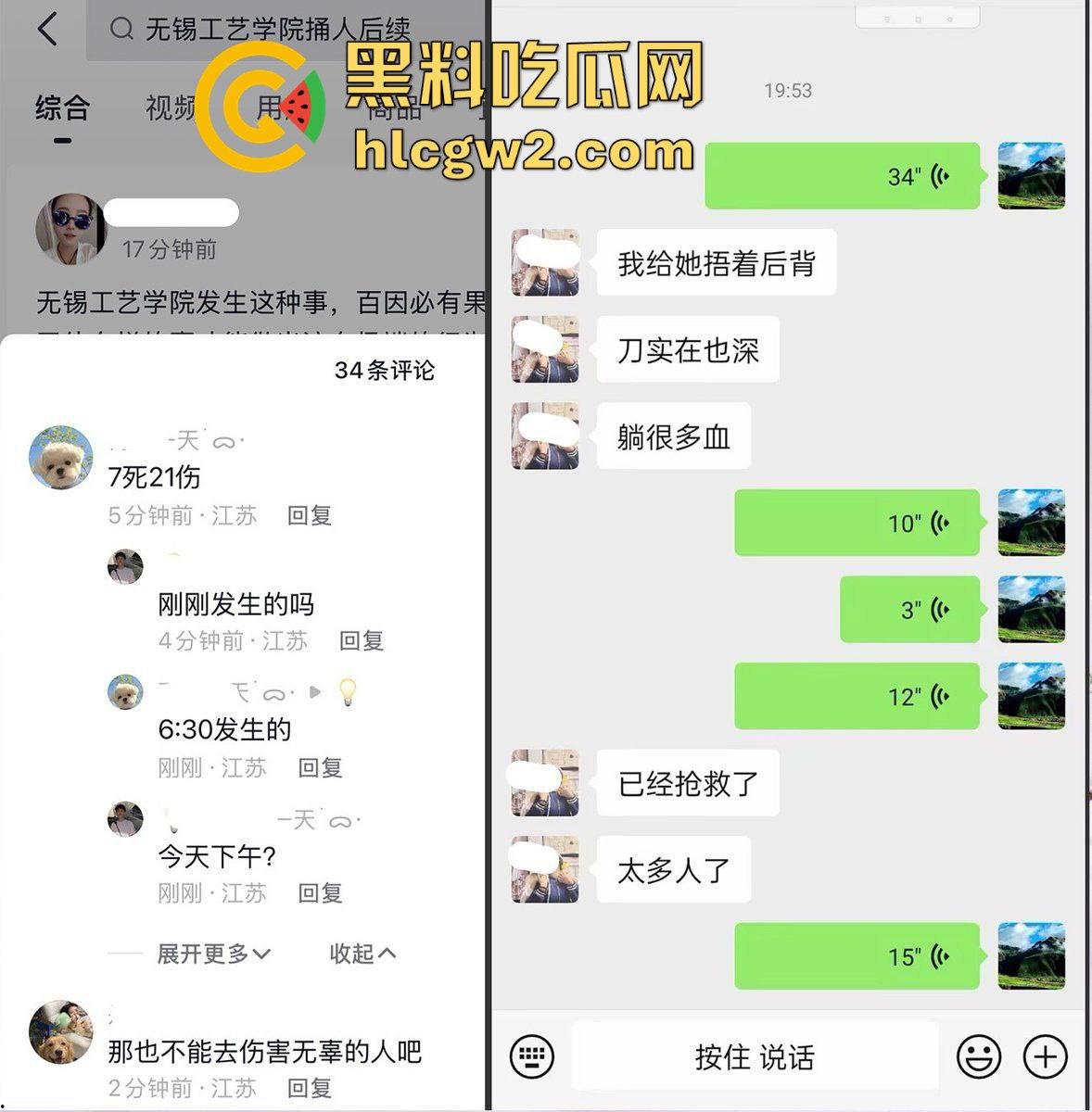Click the search input field at top
The height and width of the screenshot is (1112, 1092).
278,30
